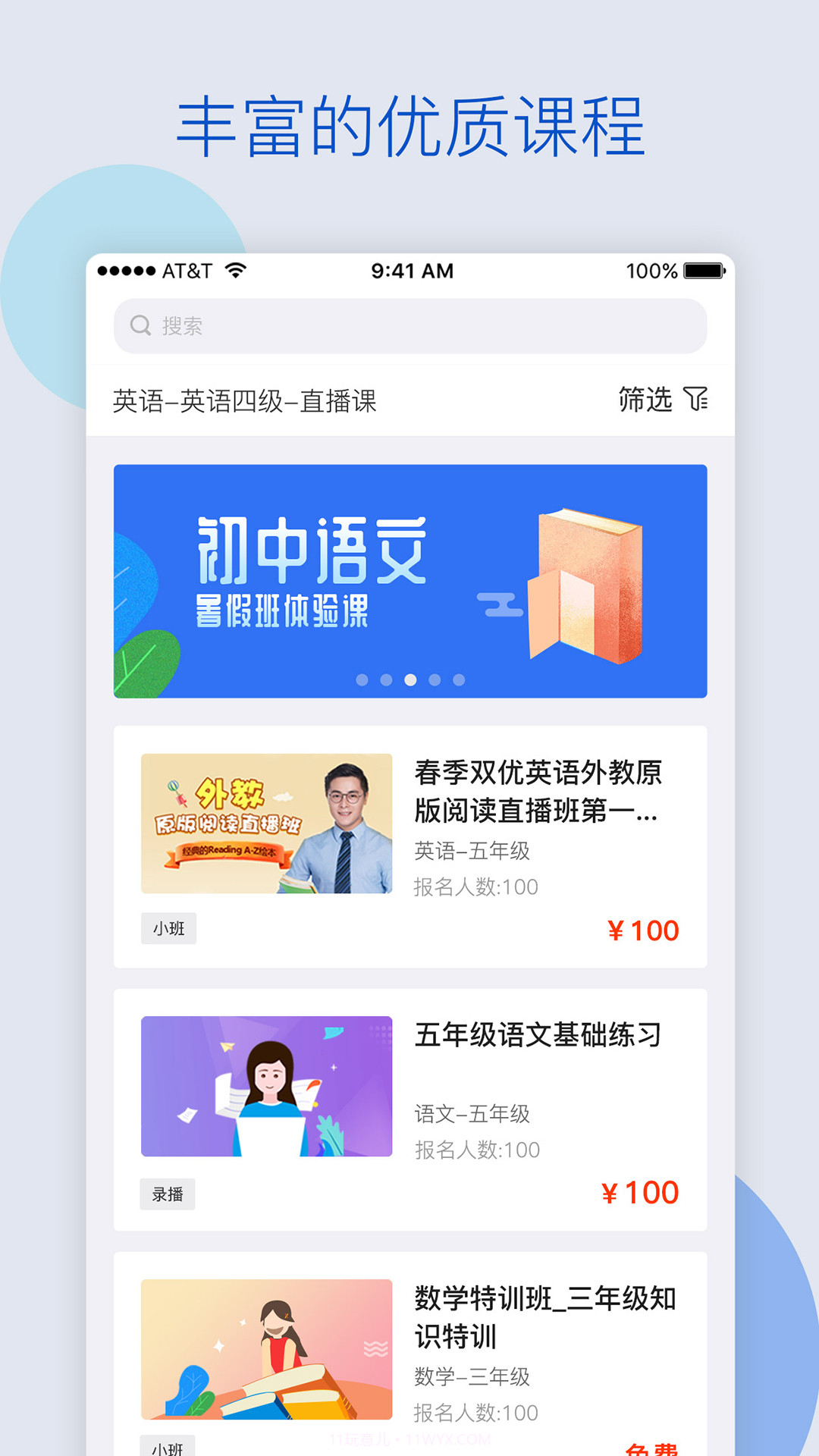Open the 五年级语文基础练习 course
The width and height of the screenshot is (819, 1456).
pos(538,1032)
